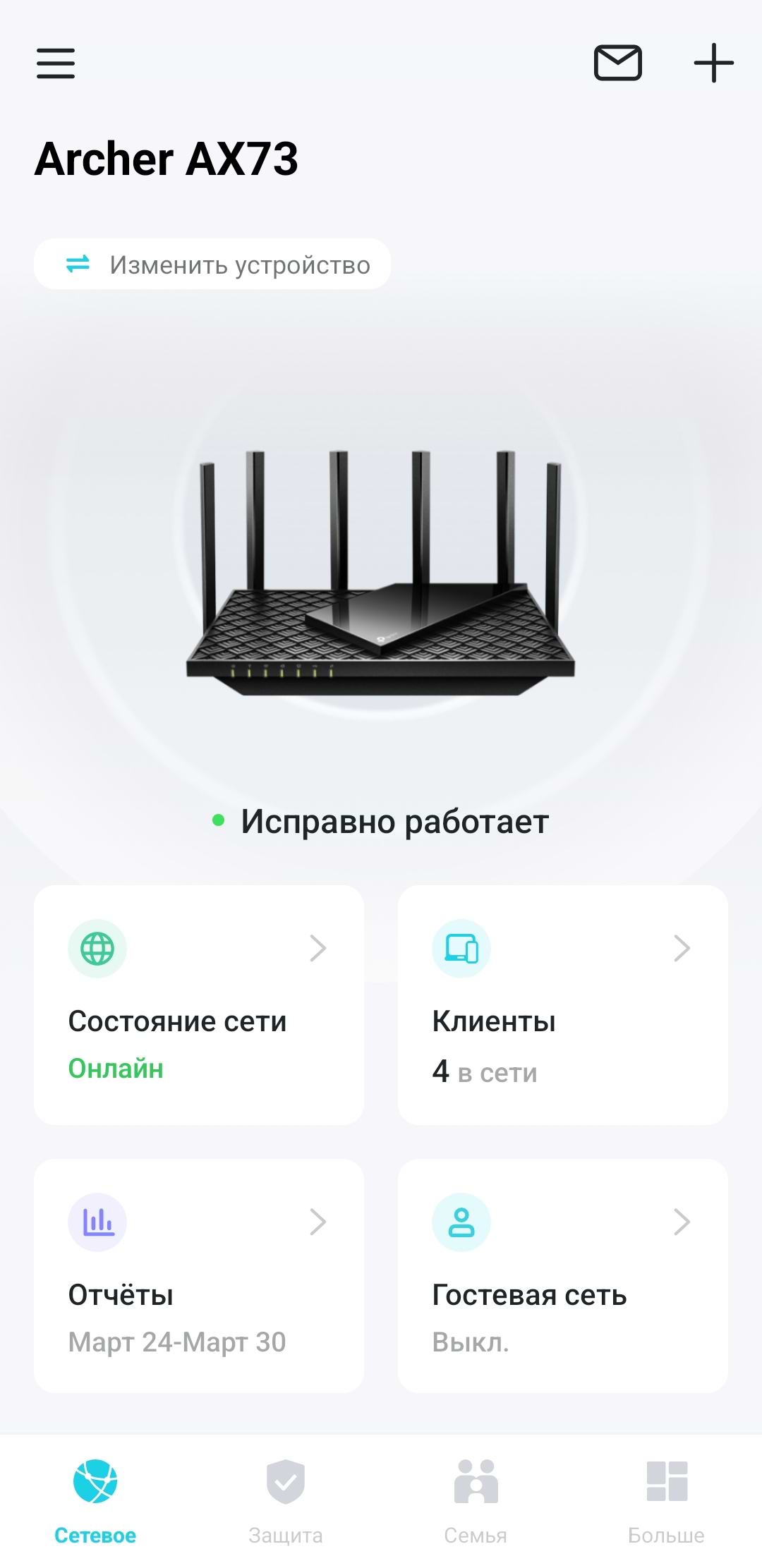
Task: Open the Отчёты card
Action: pos(199,1275)
